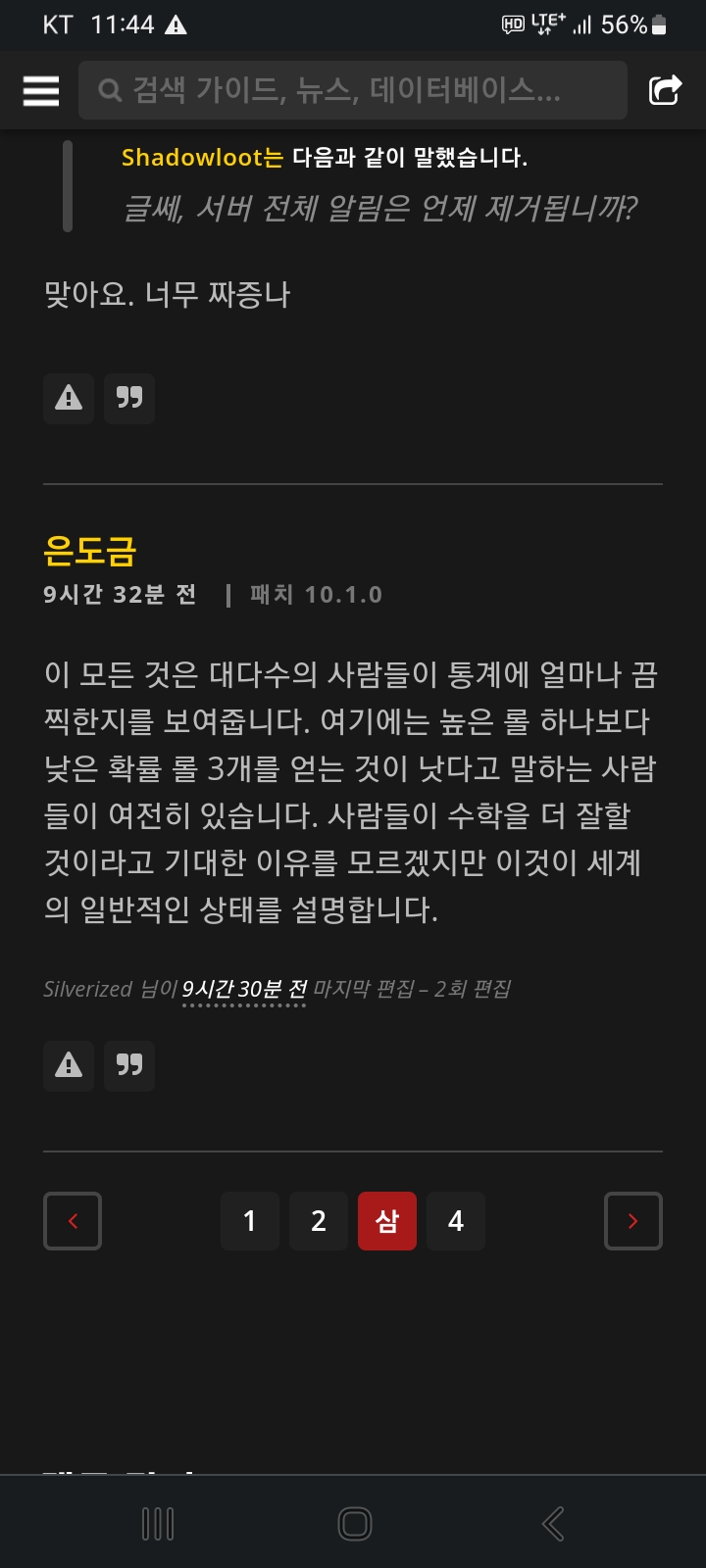Viewport: 706px width, 1568px height.
Task: Select the highlighted current page 삼
Action: click(x=387, y=1221)
